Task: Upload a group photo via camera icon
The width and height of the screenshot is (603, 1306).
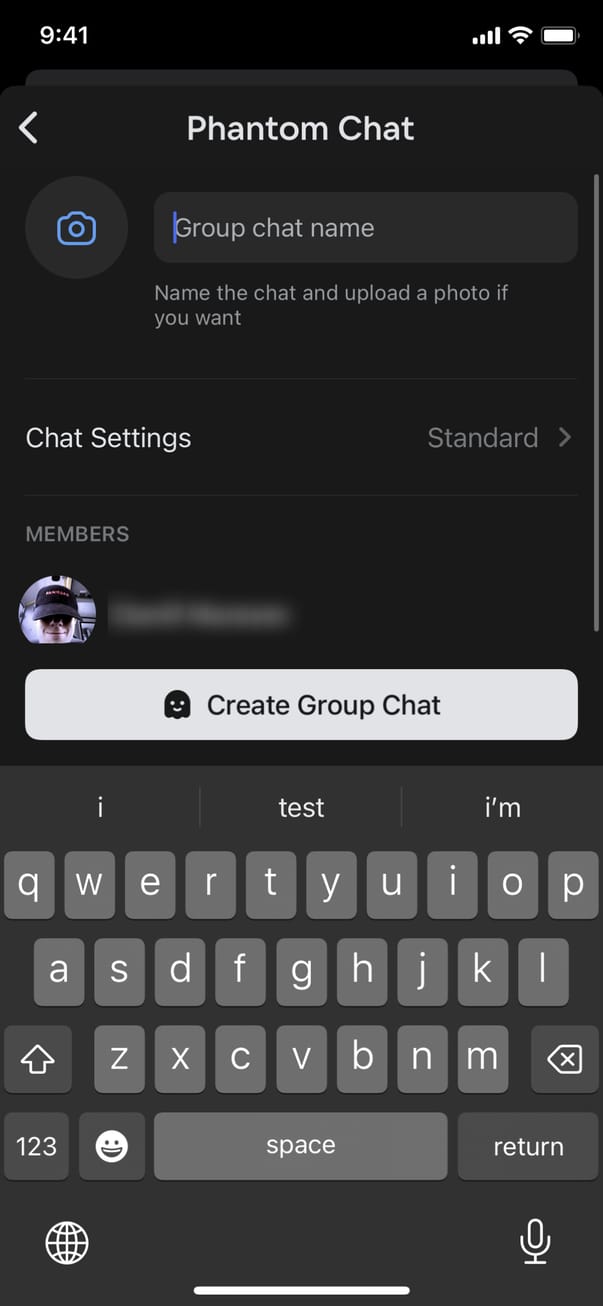Action: point(76,228)
